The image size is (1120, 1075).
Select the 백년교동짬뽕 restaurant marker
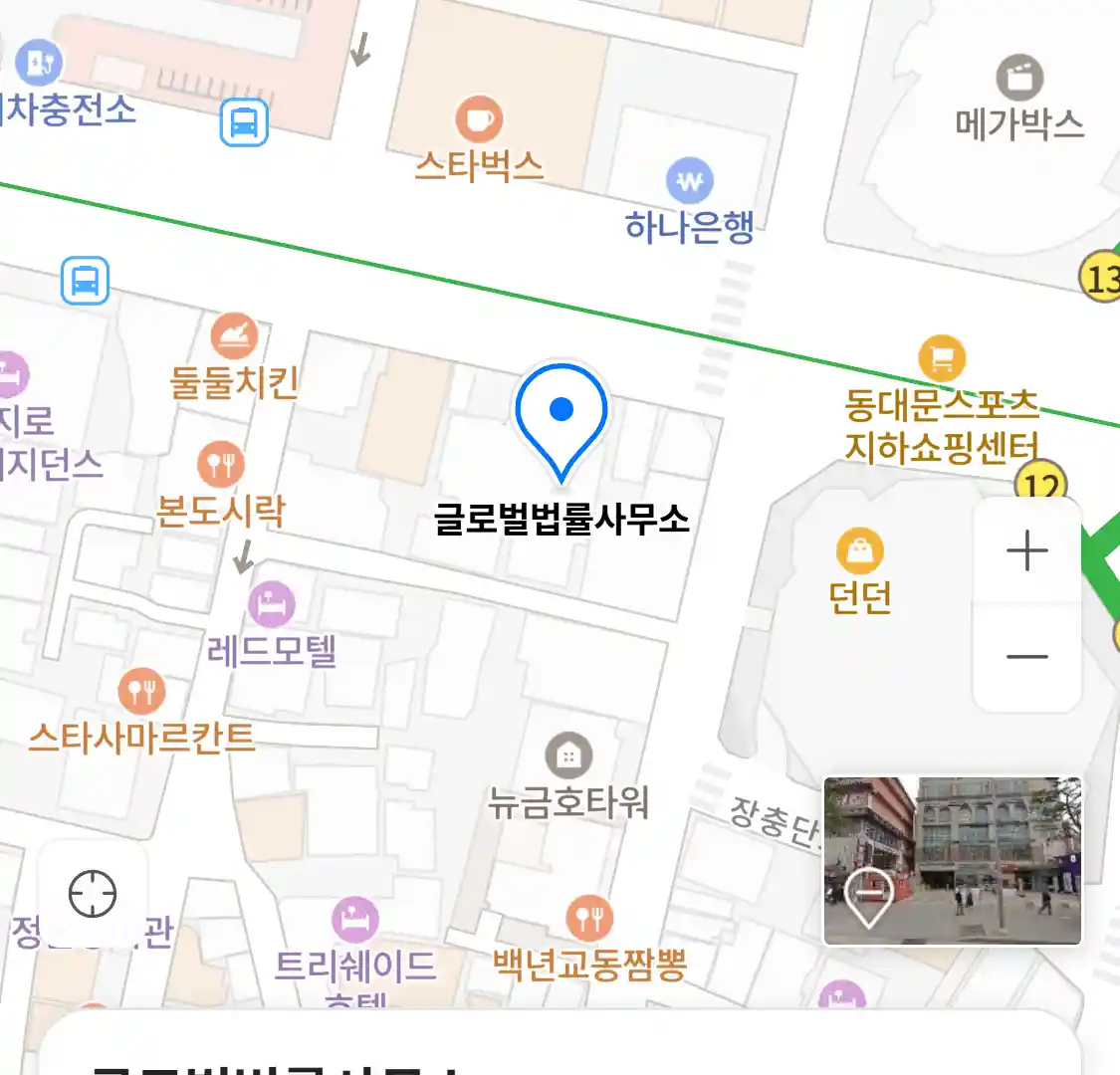(x=589, y=918)
